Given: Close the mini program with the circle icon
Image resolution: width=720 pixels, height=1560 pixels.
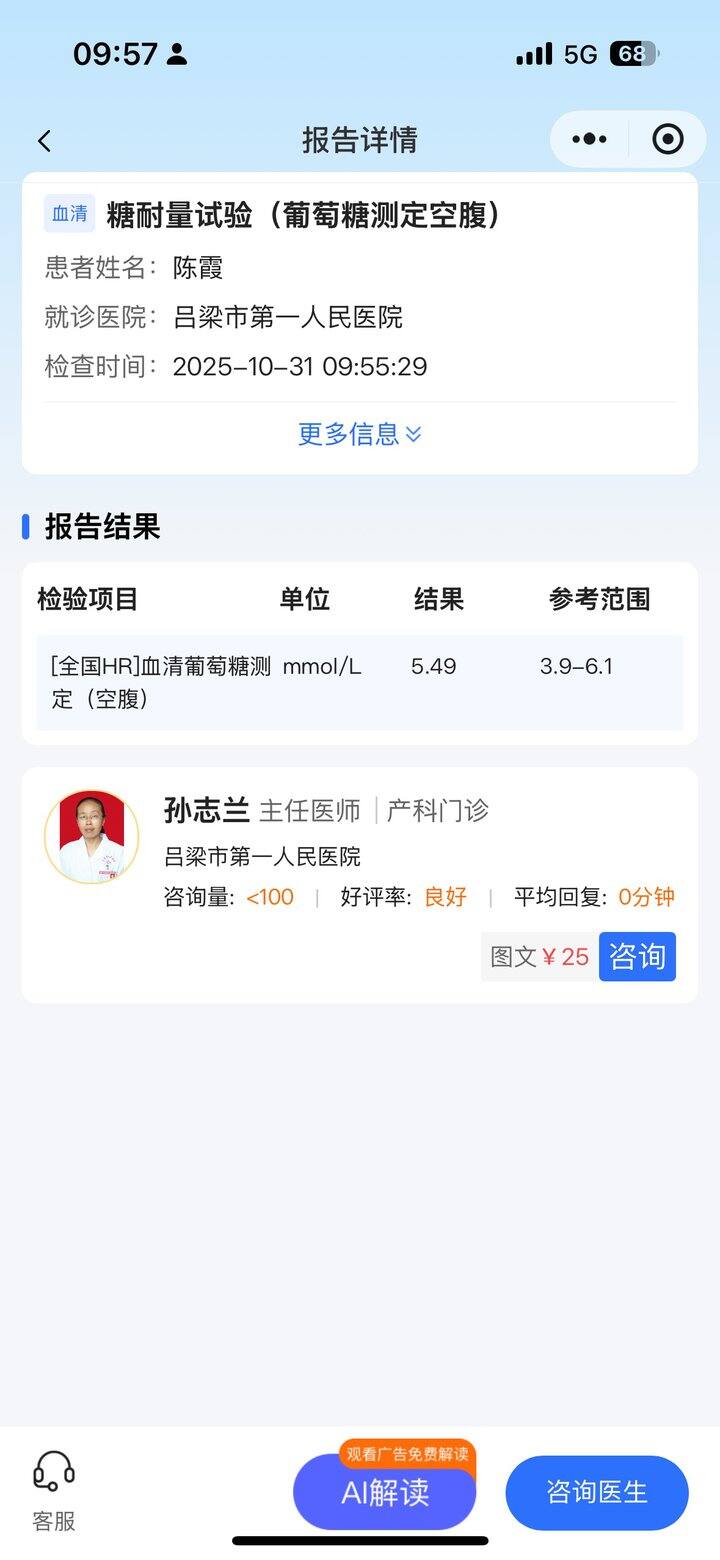Looking at the screenshot, I should coord(667,140).
